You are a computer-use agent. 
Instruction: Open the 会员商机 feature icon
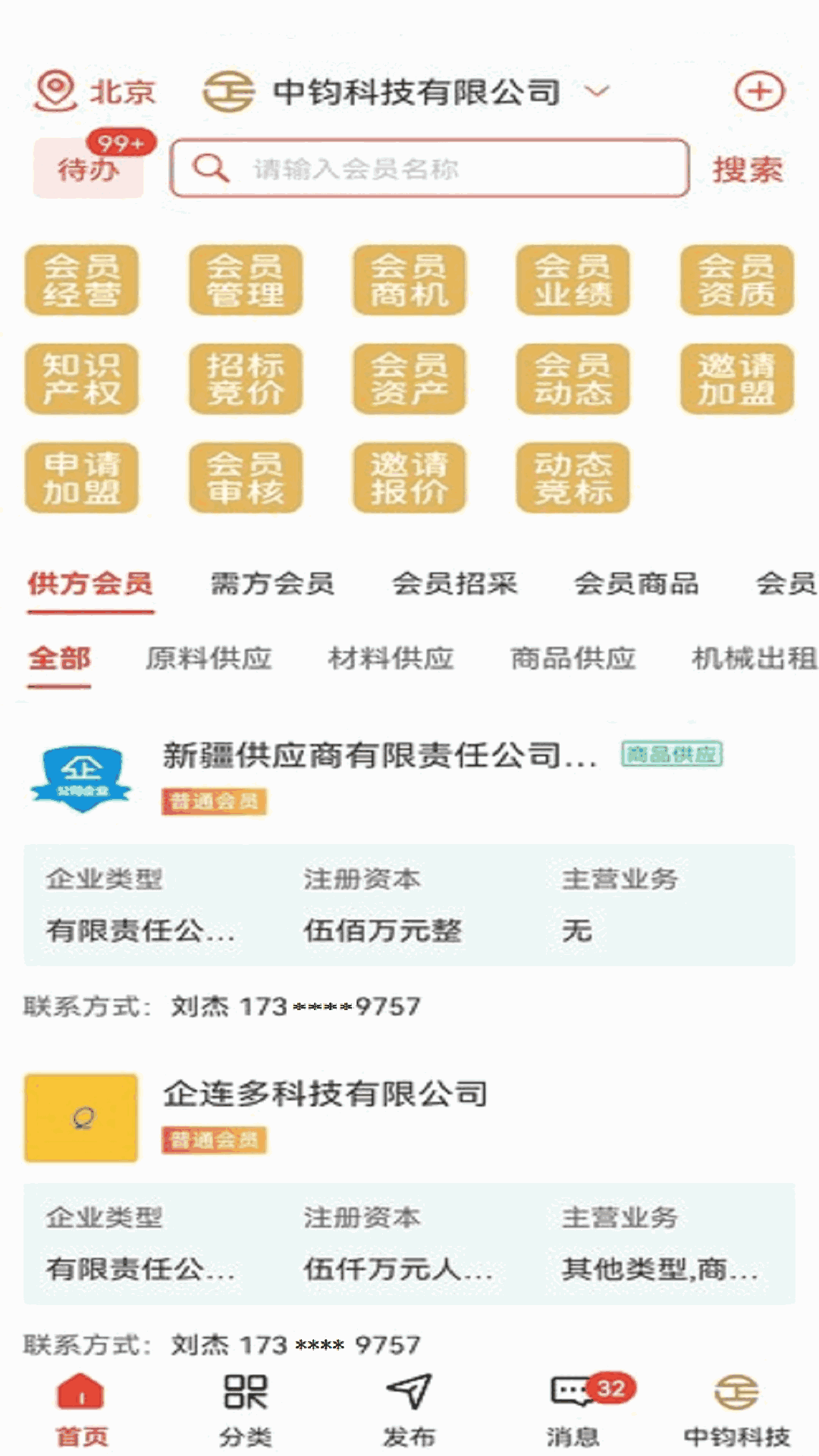(409, 279)
